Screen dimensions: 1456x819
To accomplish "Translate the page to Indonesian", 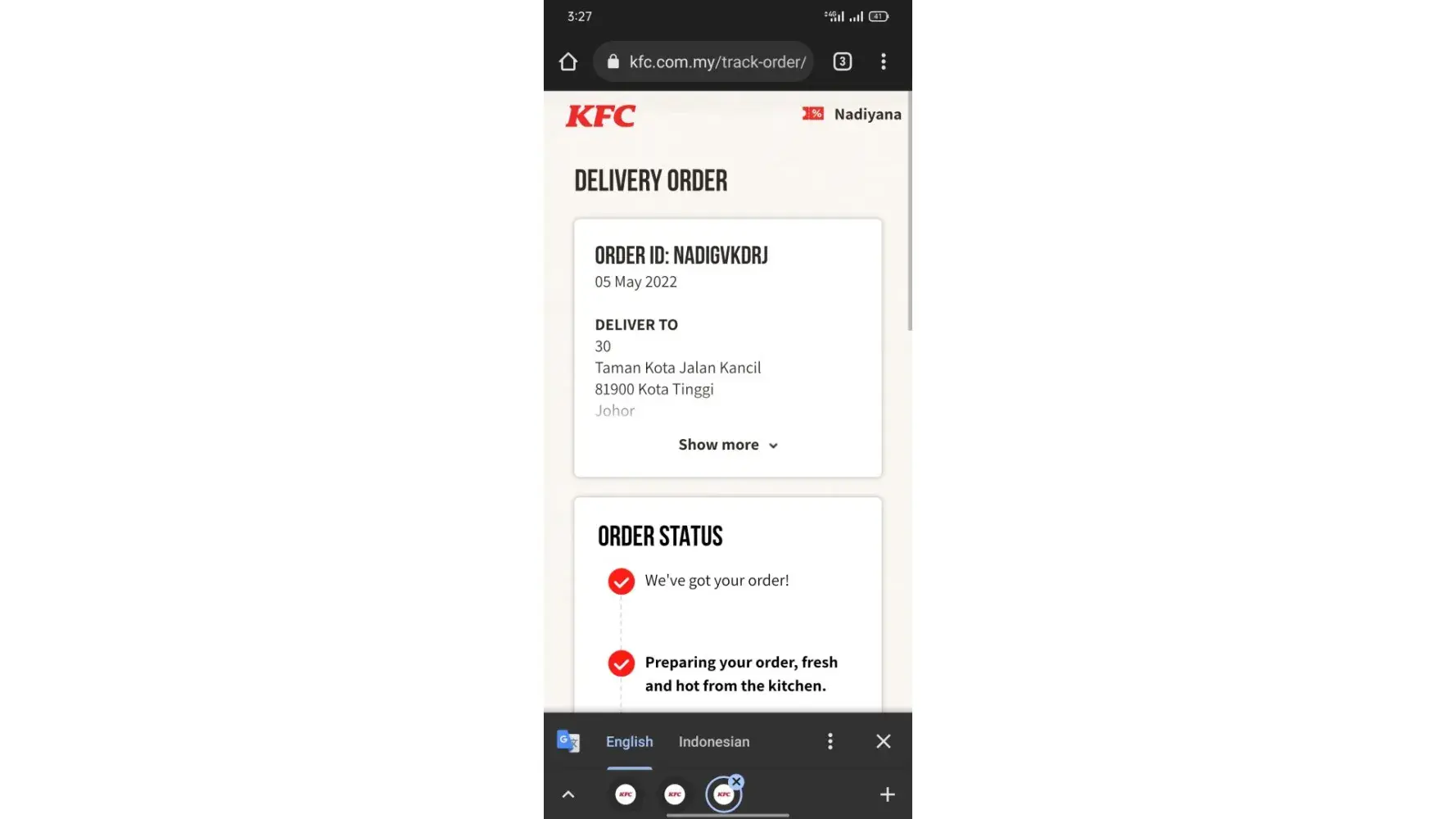I will click(713, 741).
